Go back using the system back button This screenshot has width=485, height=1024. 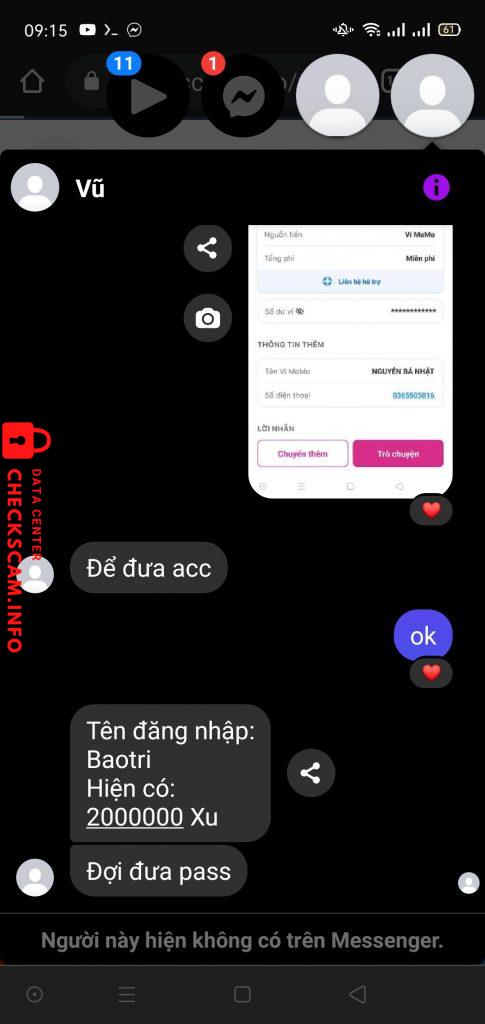coord(357,994)
